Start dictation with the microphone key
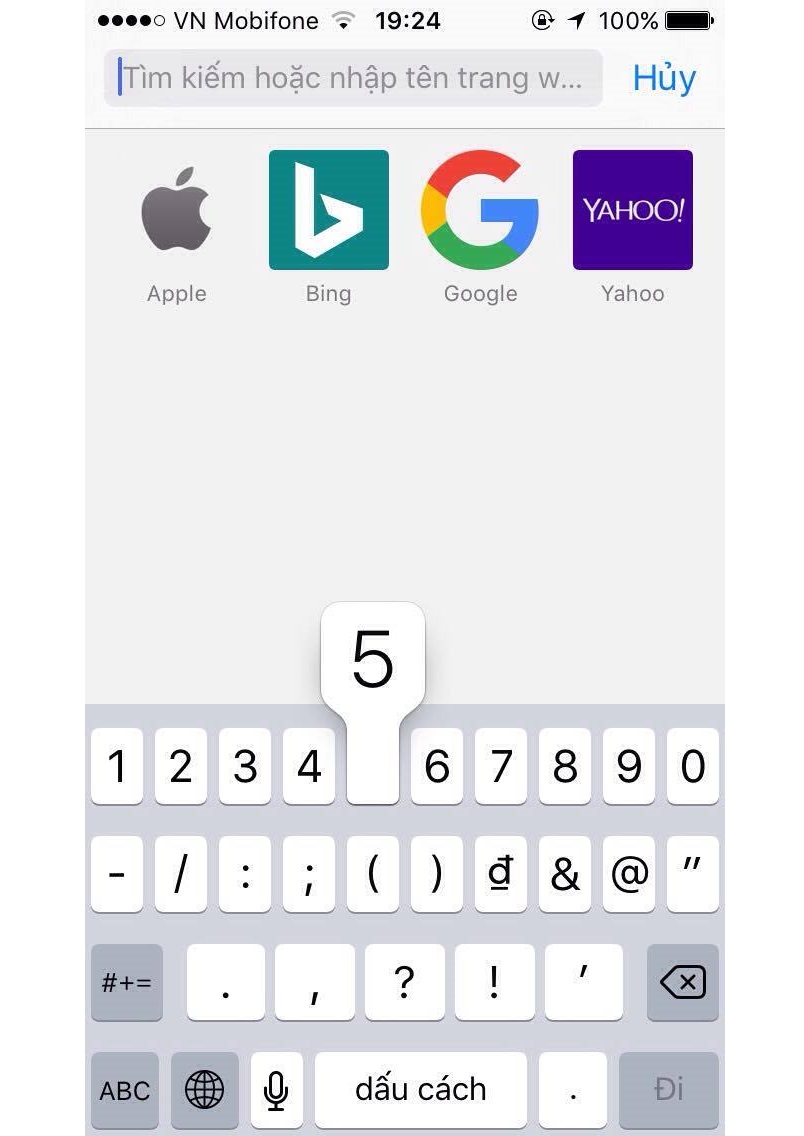 tap(276, 1090)
